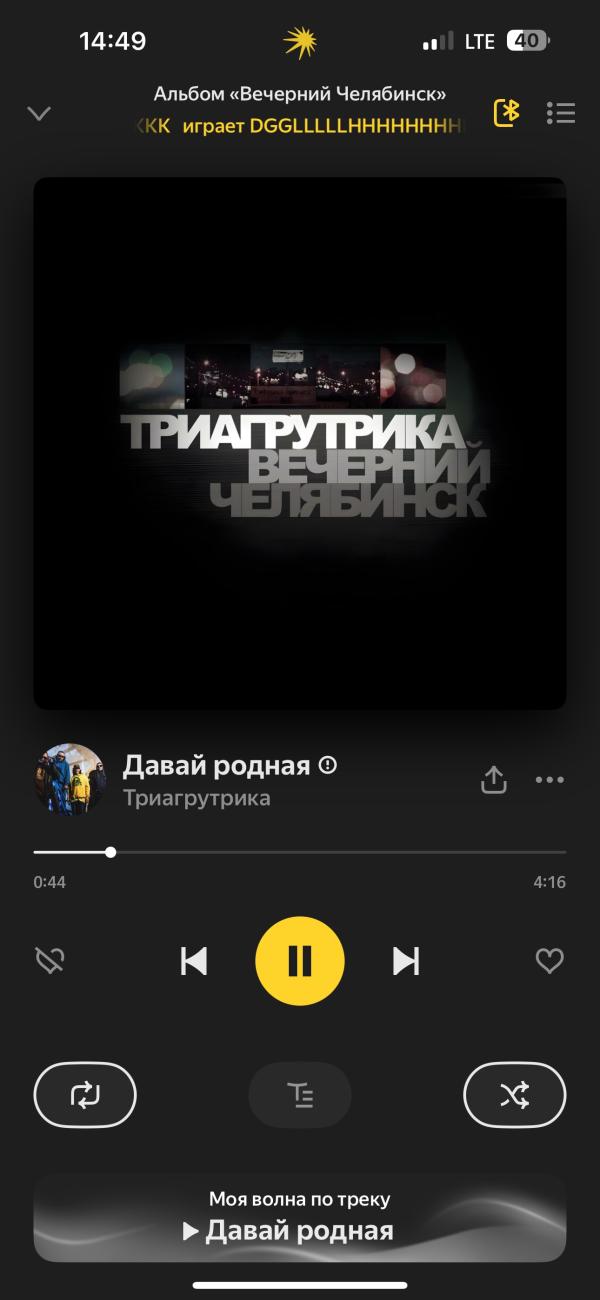Like the track with the heart icon

(550, 961)
